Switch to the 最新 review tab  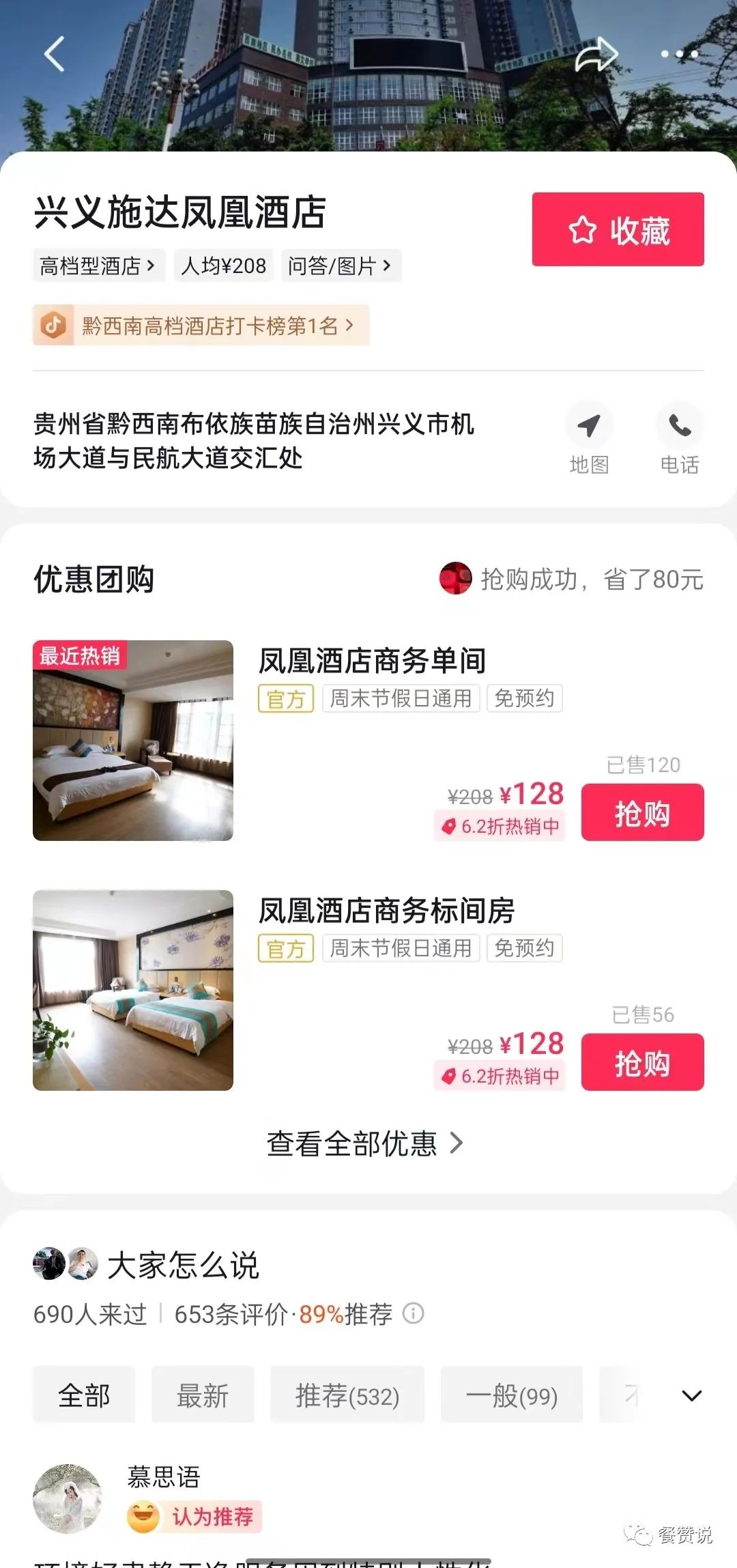click(203, 1394)
